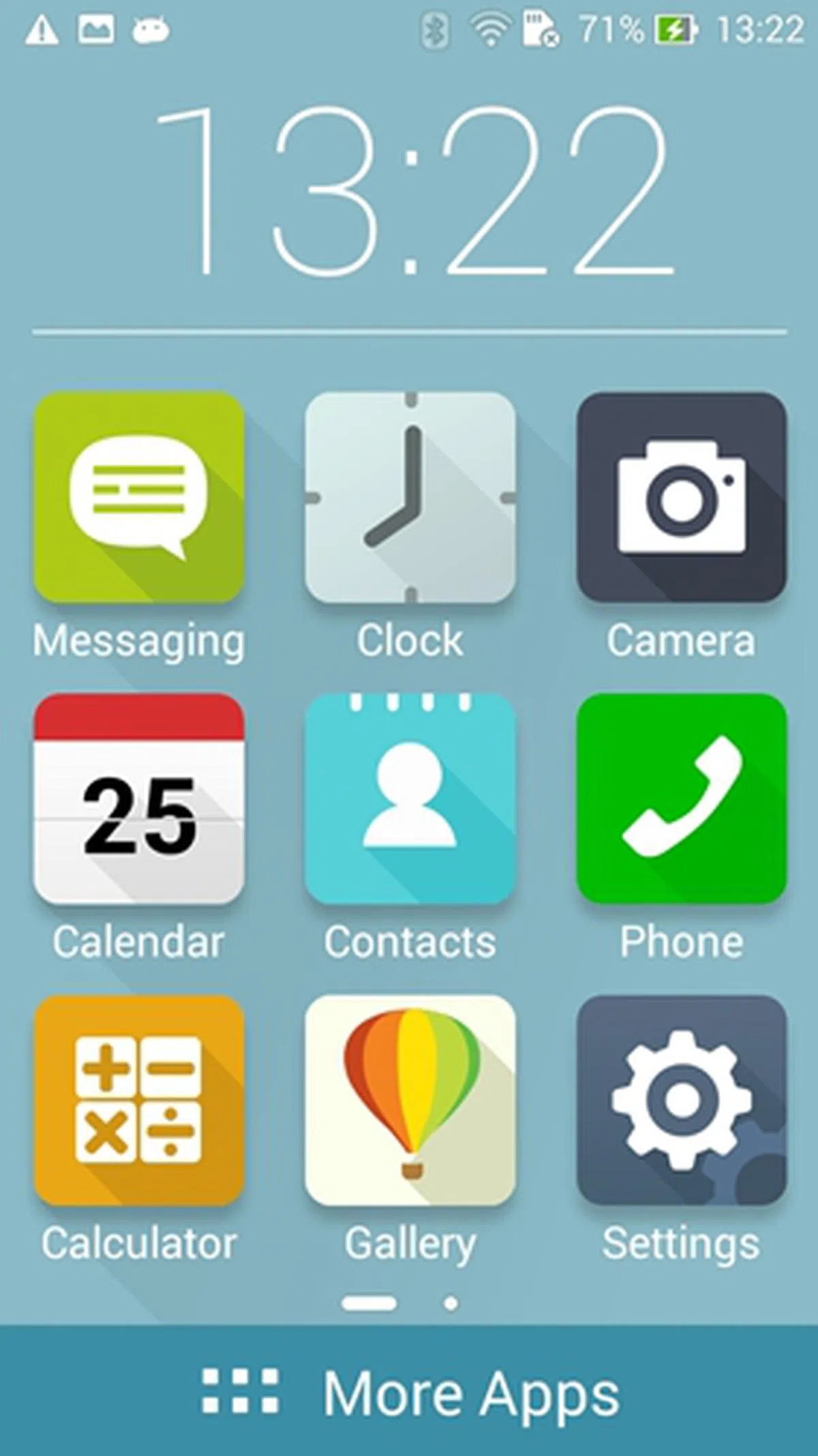Go to the second home page dot
Screen dimensions: 818x1456
pos(451,1303)
